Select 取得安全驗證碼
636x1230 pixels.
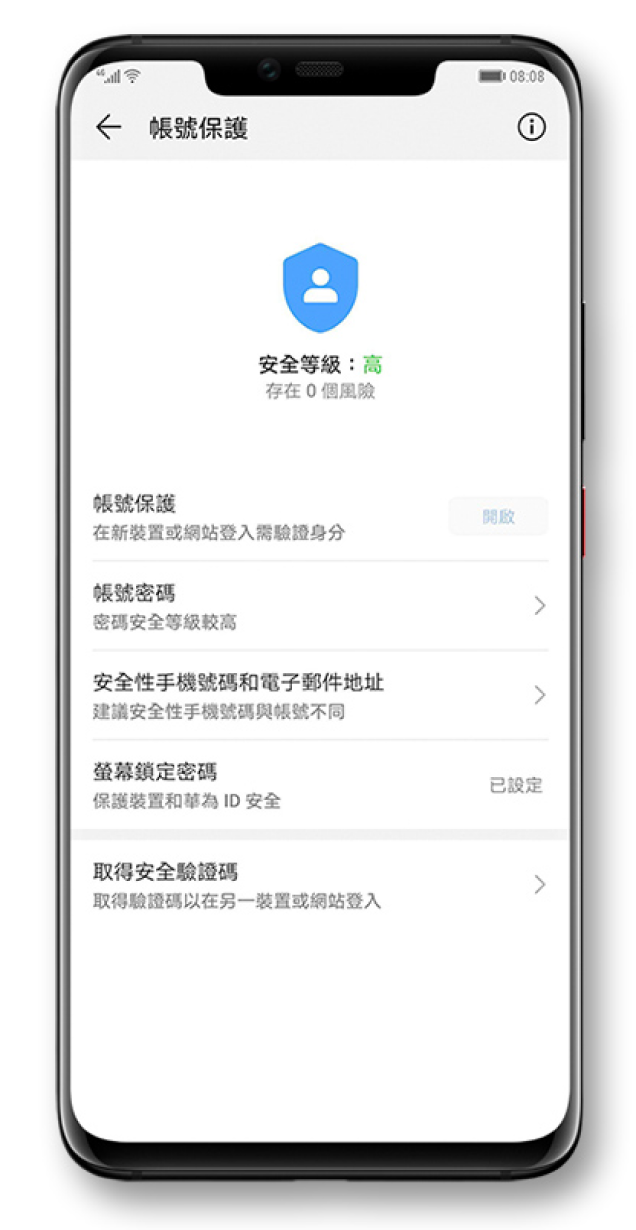point(319,885)
